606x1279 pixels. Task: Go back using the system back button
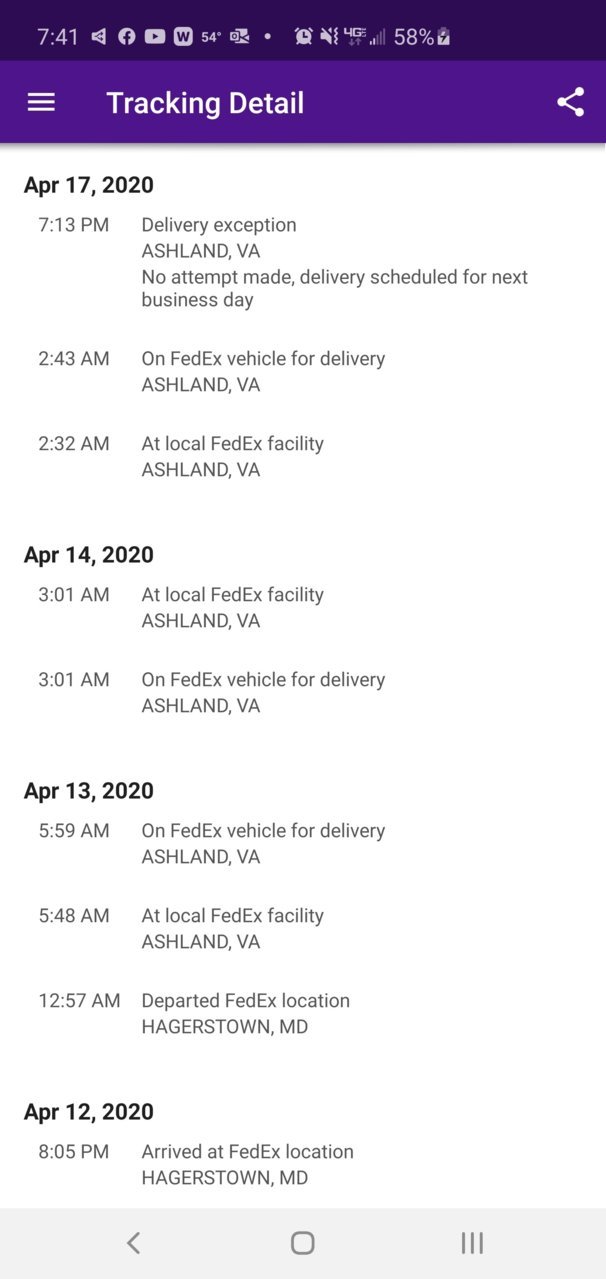coord(133,1243)
